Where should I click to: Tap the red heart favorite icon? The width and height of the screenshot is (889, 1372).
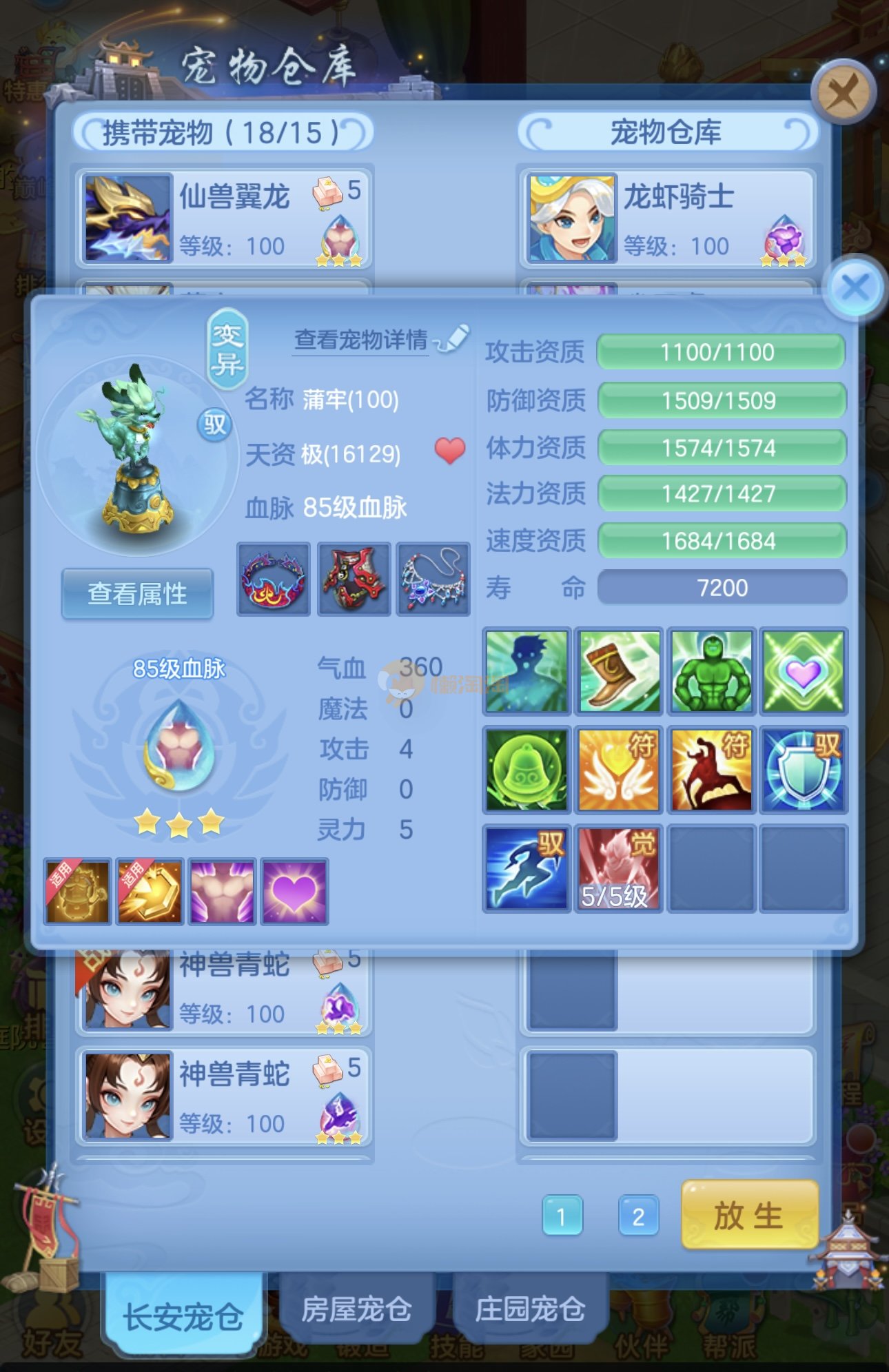click(x=450, y=451)
